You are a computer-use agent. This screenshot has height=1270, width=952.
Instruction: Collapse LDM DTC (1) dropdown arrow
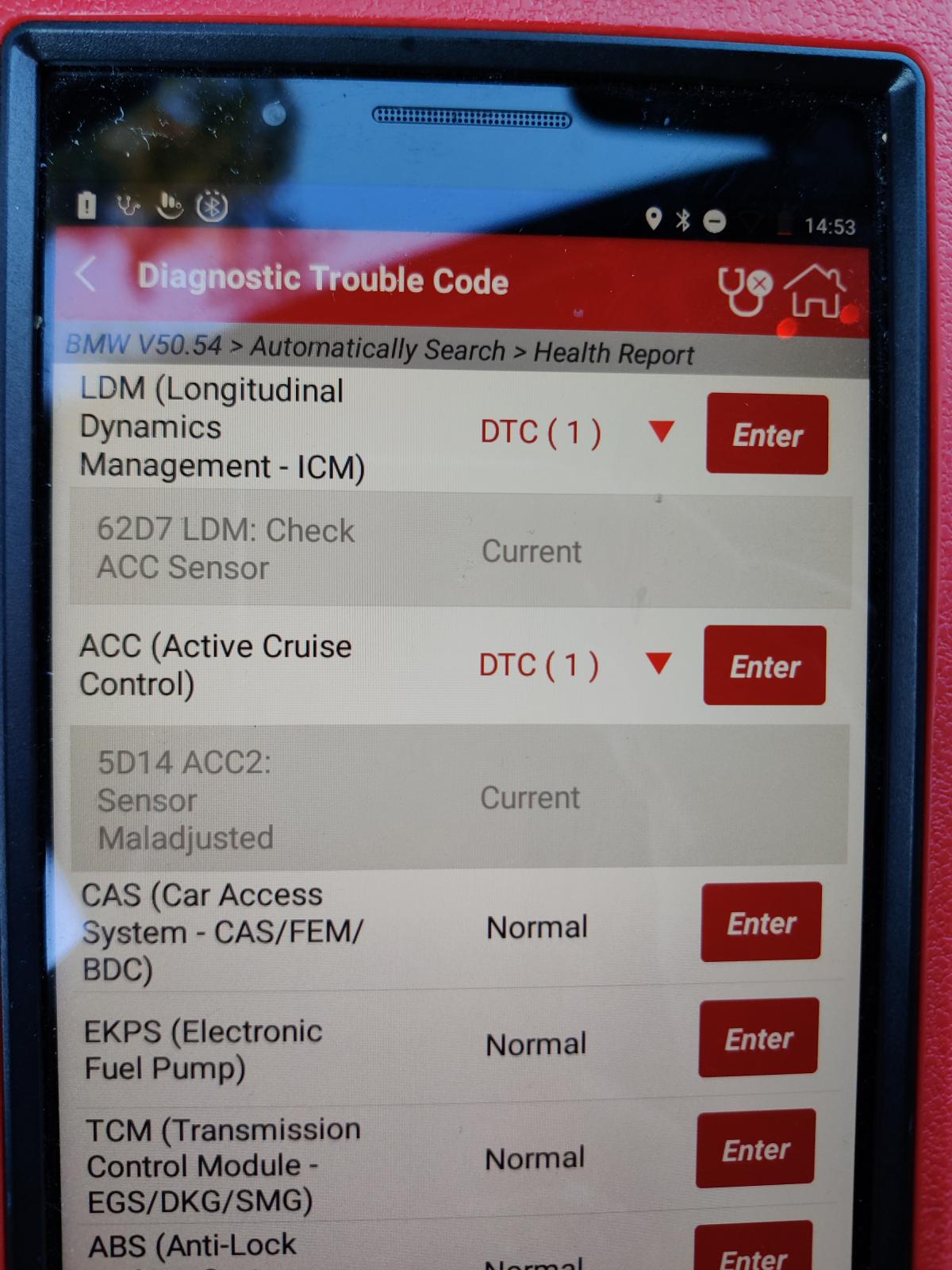pyautogui.click(x=661, y=431)
